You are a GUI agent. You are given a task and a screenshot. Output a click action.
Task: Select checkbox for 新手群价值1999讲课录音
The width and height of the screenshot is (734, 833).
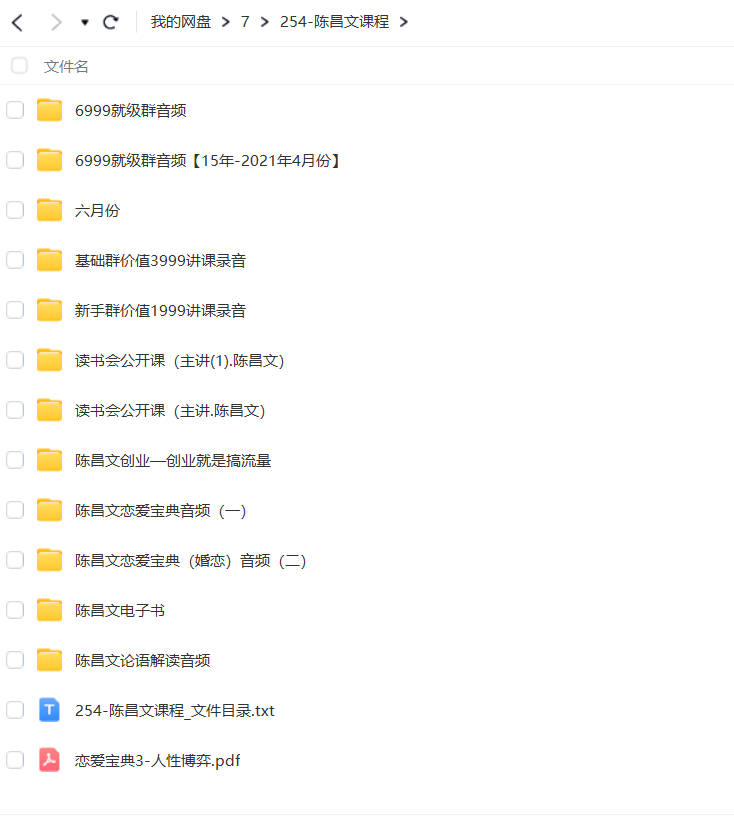pyautogui.click(x=15, y=310)
